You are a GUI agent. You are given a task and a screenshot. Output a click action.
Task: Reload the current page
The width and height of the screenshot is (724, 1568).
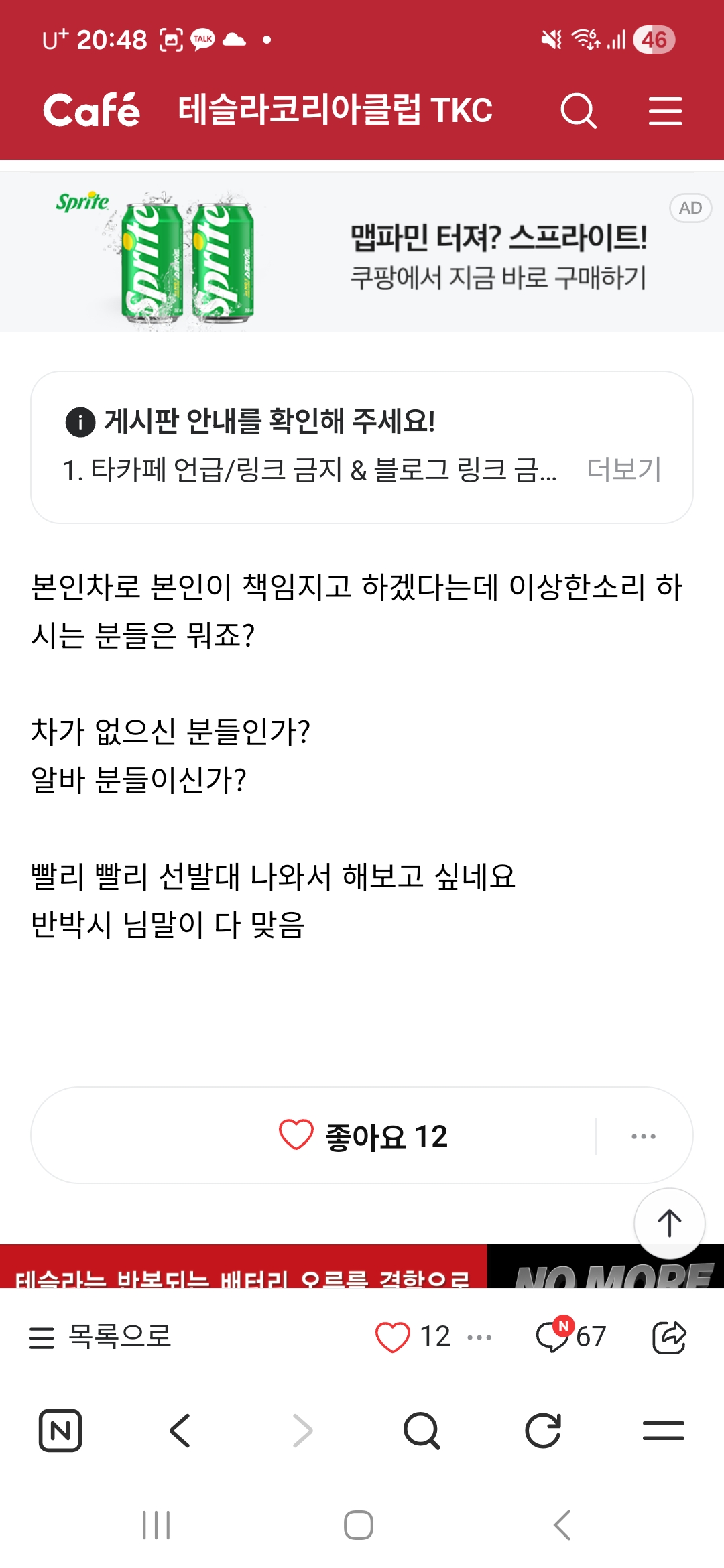(542, 1431)
